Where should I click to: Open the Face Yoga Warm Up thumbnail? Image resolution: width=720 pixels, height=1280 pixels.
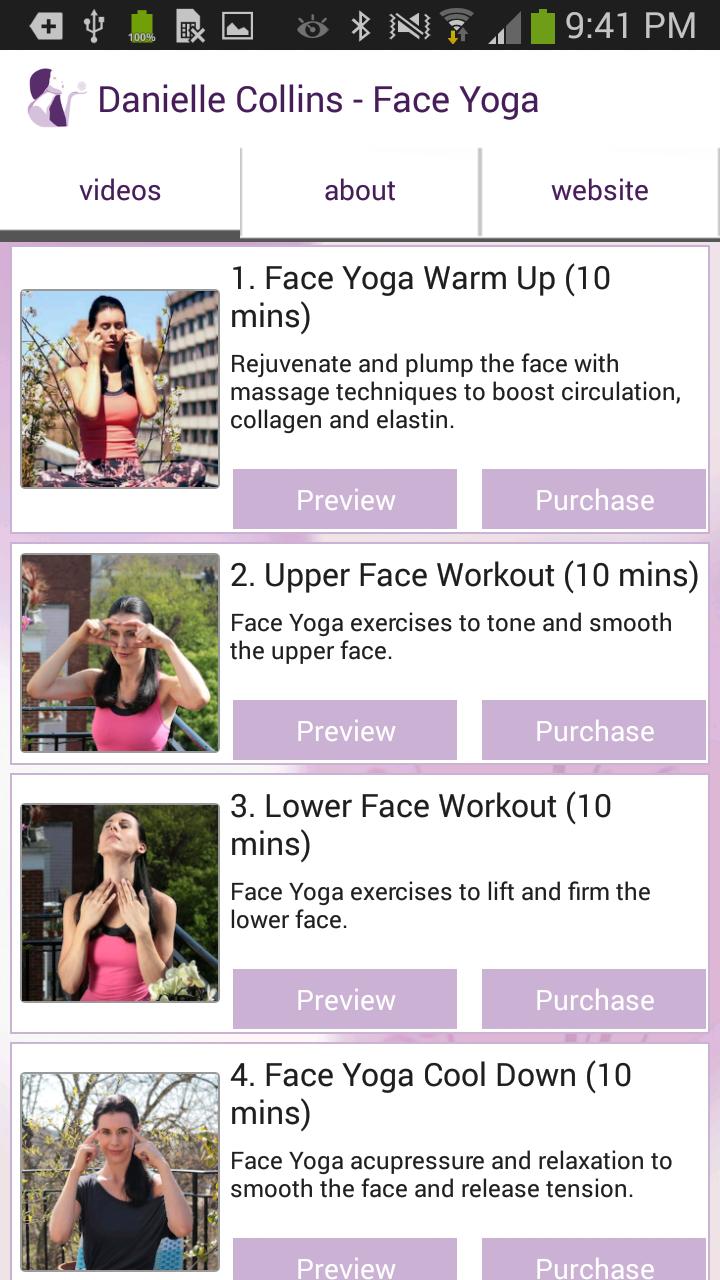[120, 389]
